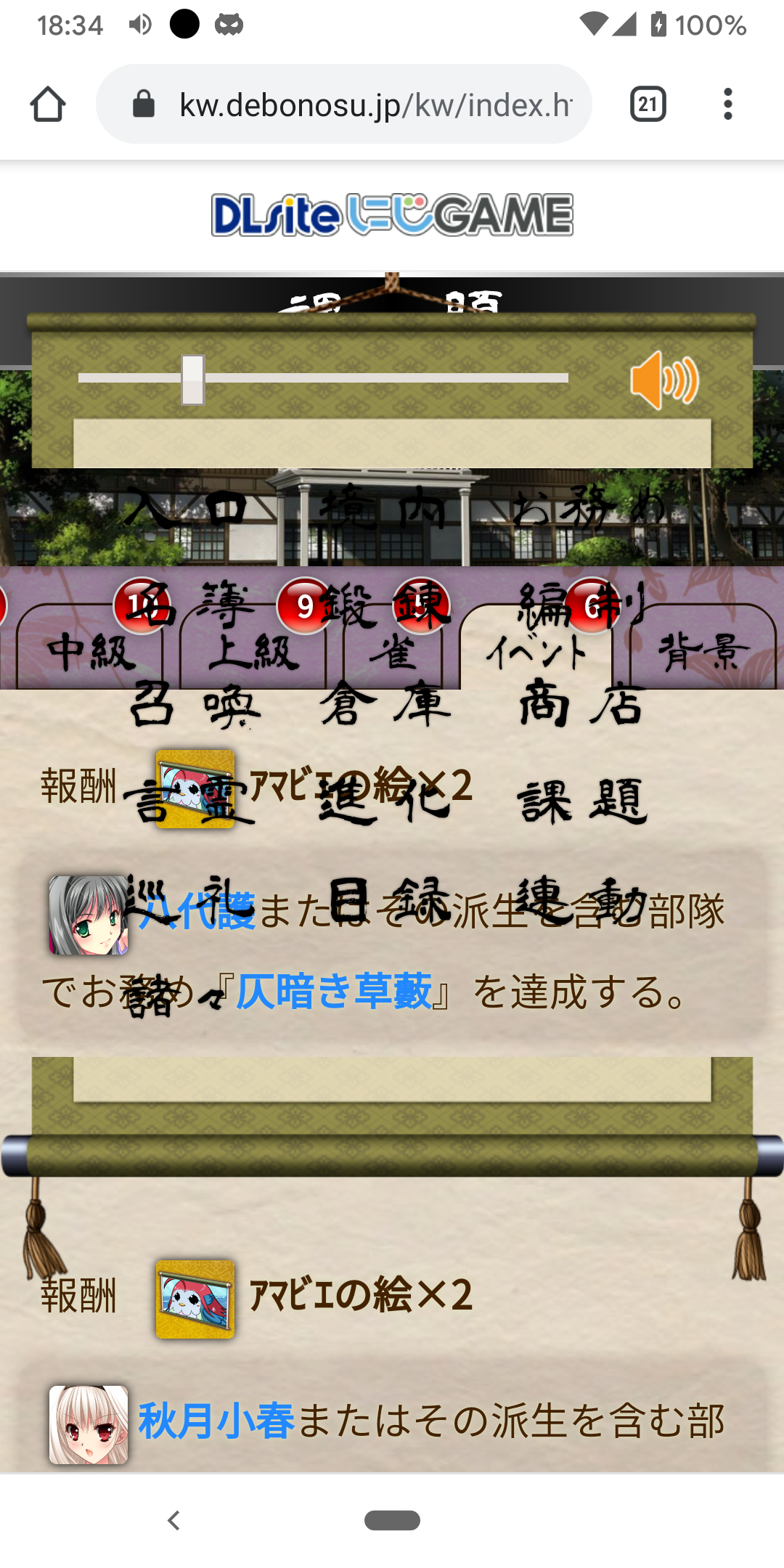Open the 課題 menu
The height and width of the screenshot is (1568, 784).
coord(581,802)
